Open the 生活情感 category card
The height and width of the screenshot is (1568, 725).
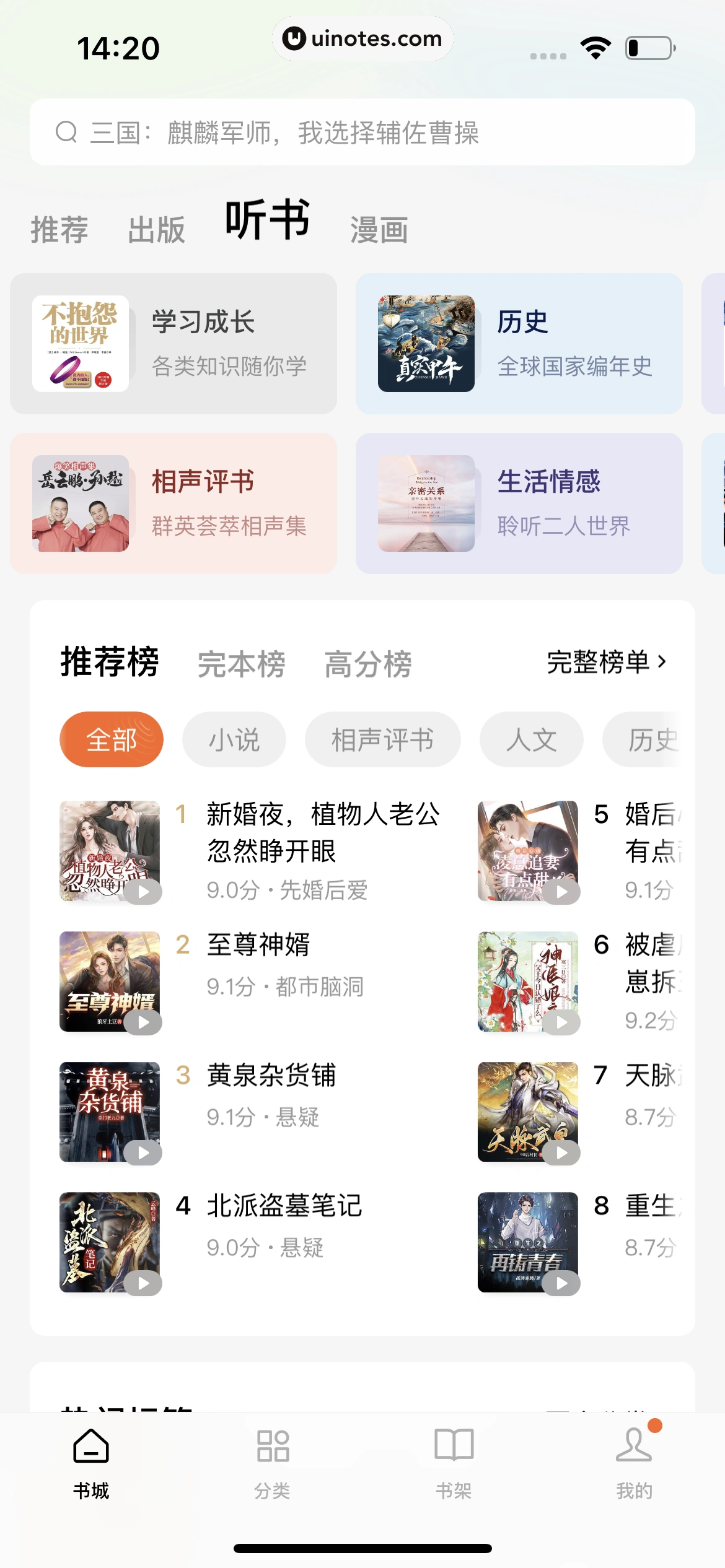(x=519, y=503)
